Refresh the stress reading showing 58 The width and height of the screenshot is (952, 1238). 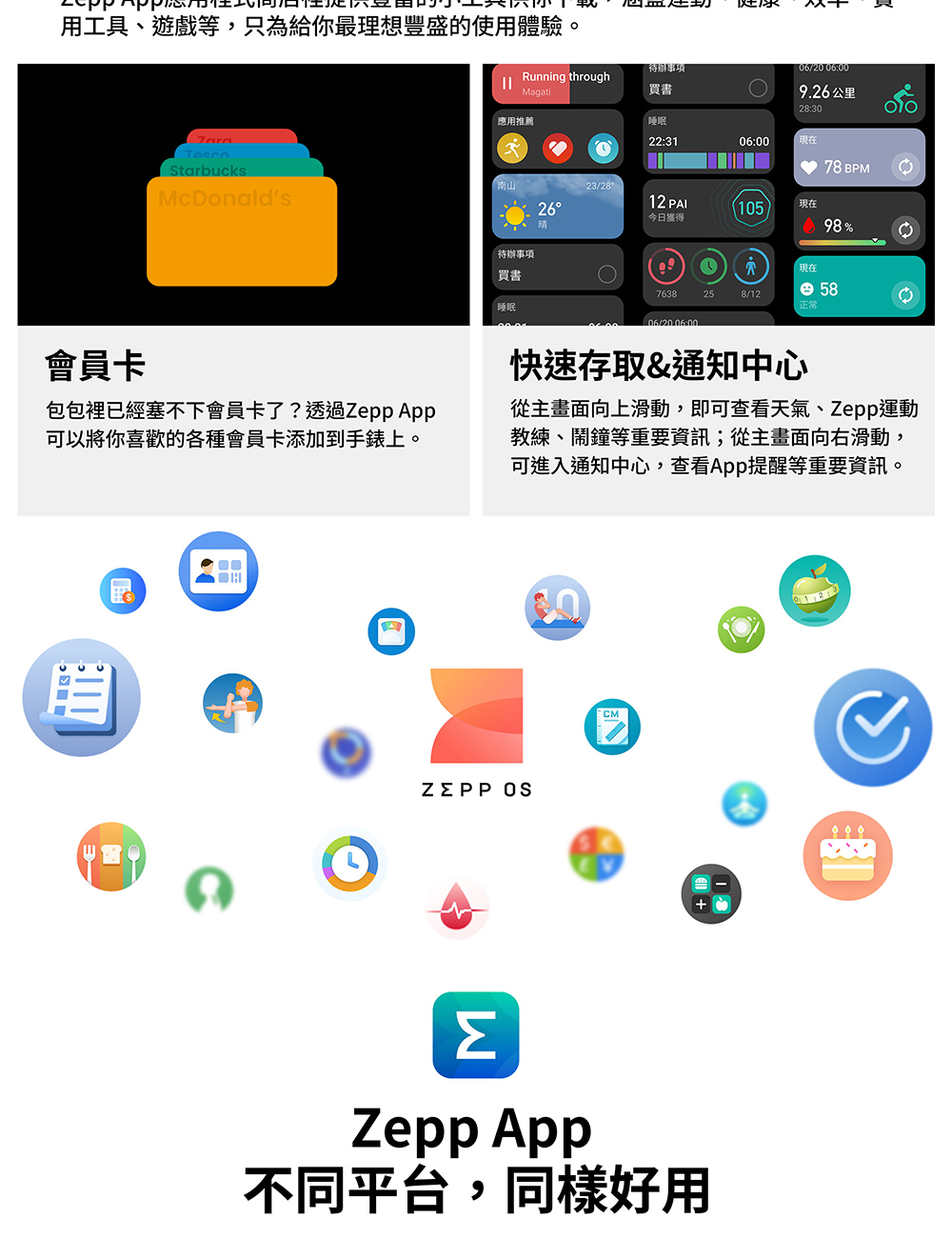click(903, 294)
